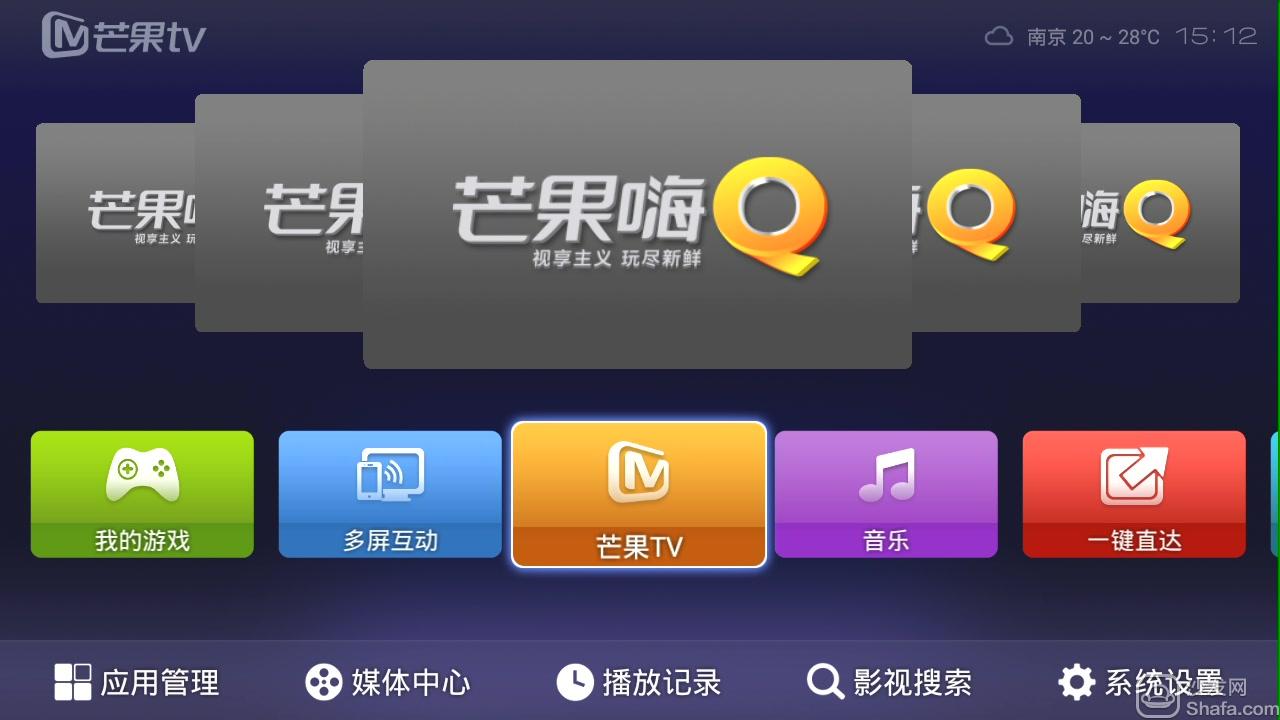The image size is (1280, 720).
Task: Open the 一键直达 tile
Action: click(1134, 494)
